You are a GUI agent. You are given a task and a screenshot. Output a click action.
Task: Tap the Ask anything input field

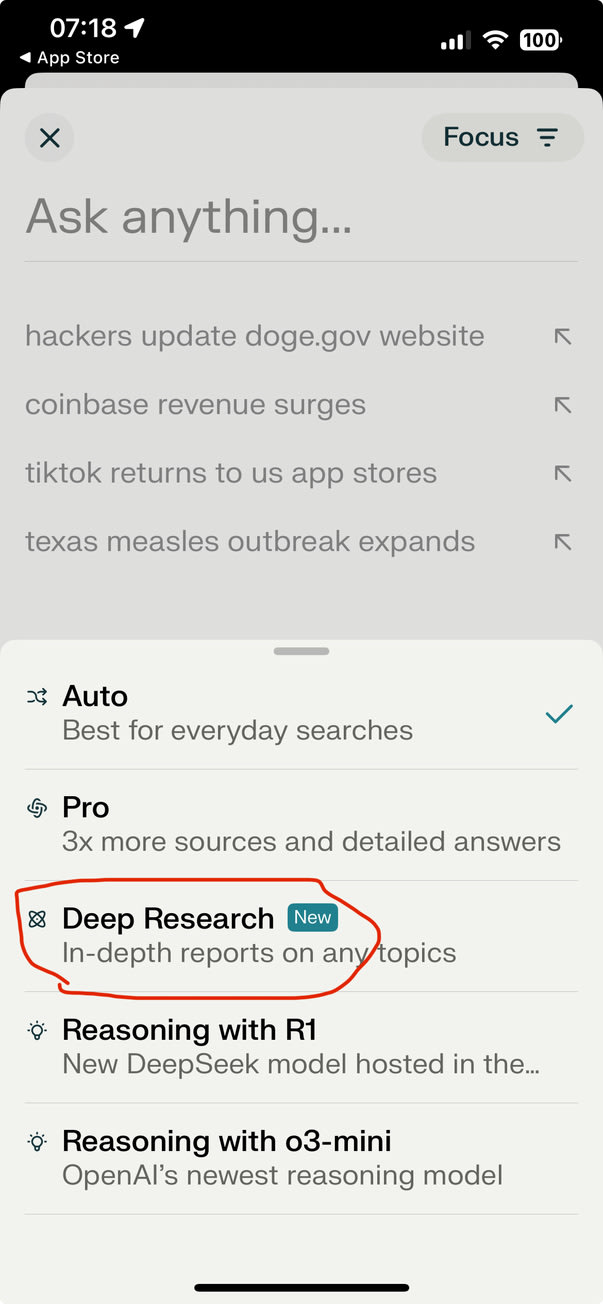(x=301, y=216)
